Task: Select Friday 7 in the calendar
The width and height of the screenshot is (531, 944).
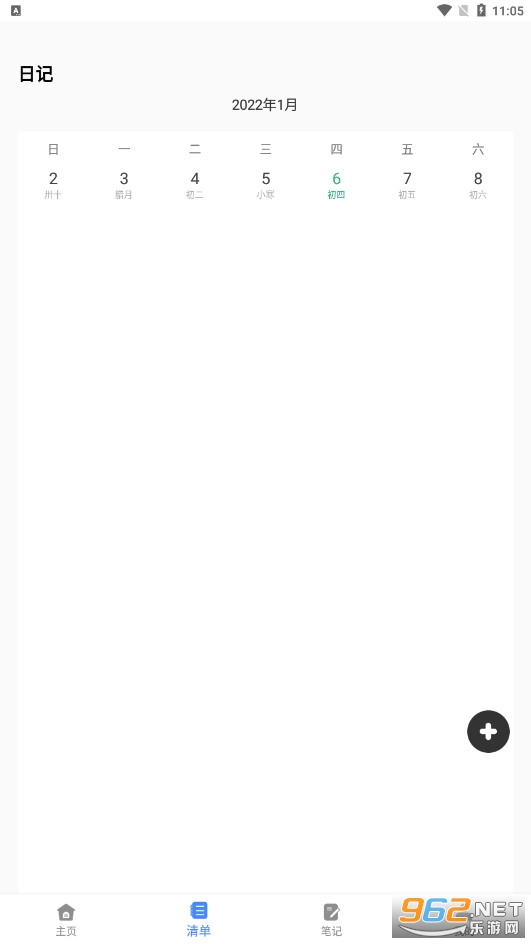Action: [x=407, y=185]
